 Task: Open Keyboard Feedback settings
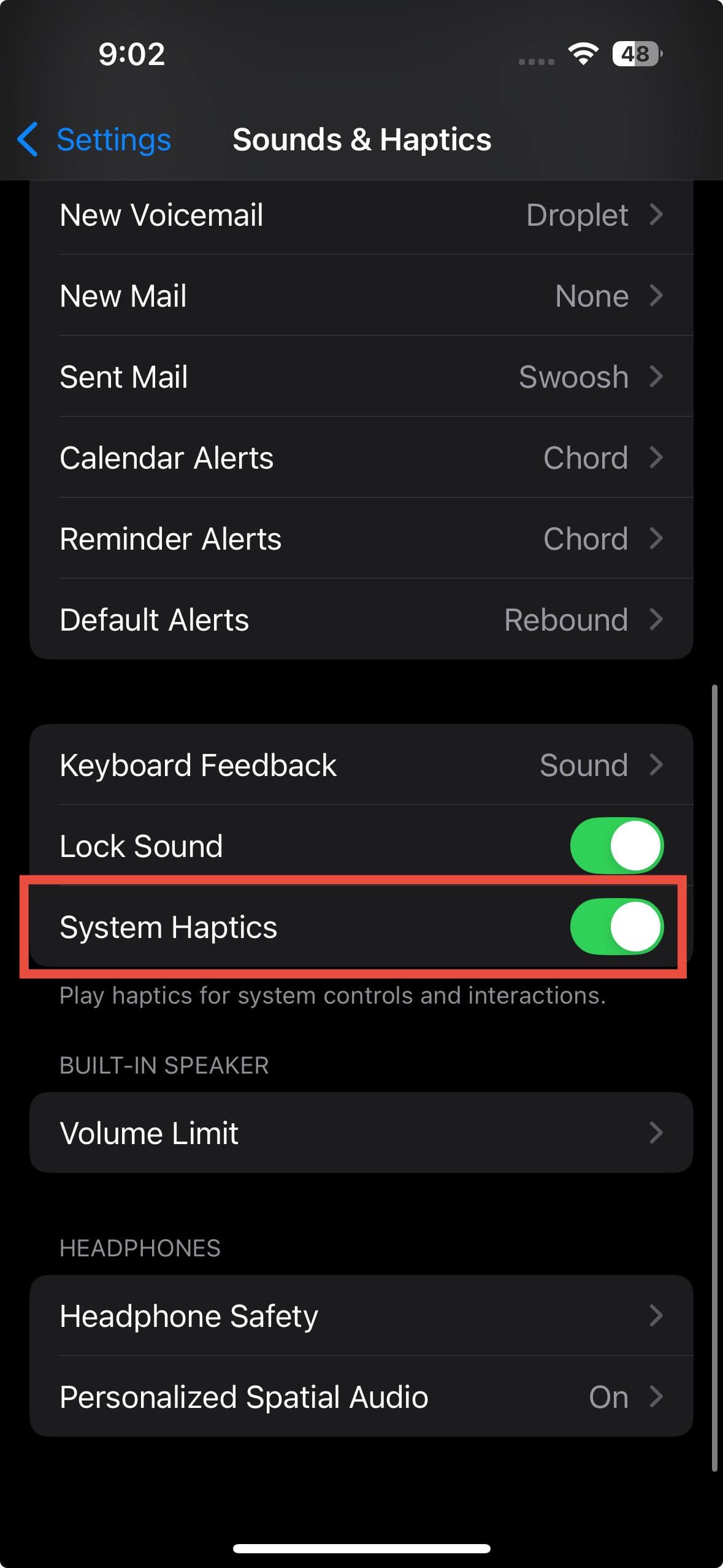[361, 766]
